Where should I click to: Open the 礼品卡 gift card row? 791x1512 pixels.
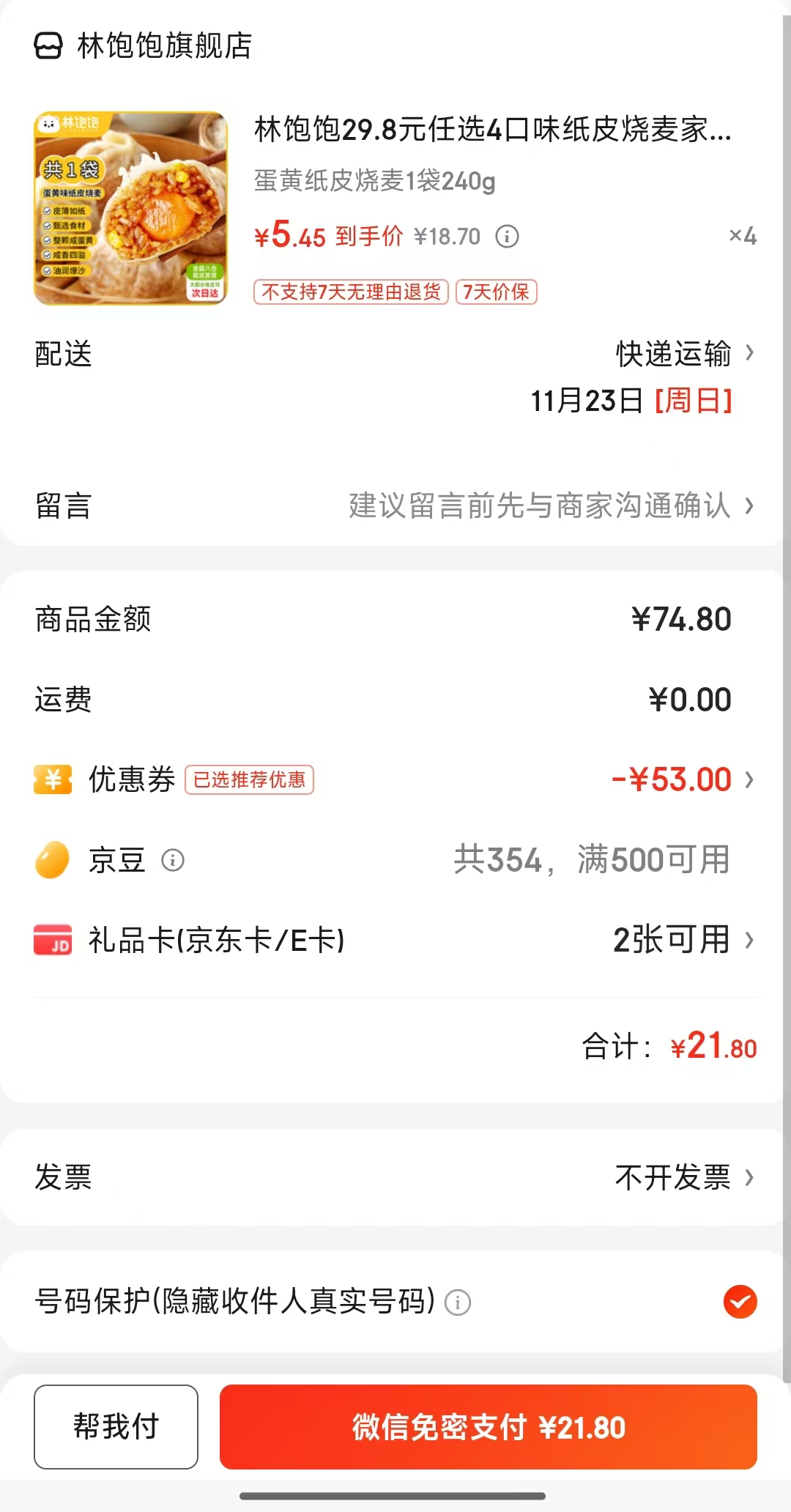395,940
